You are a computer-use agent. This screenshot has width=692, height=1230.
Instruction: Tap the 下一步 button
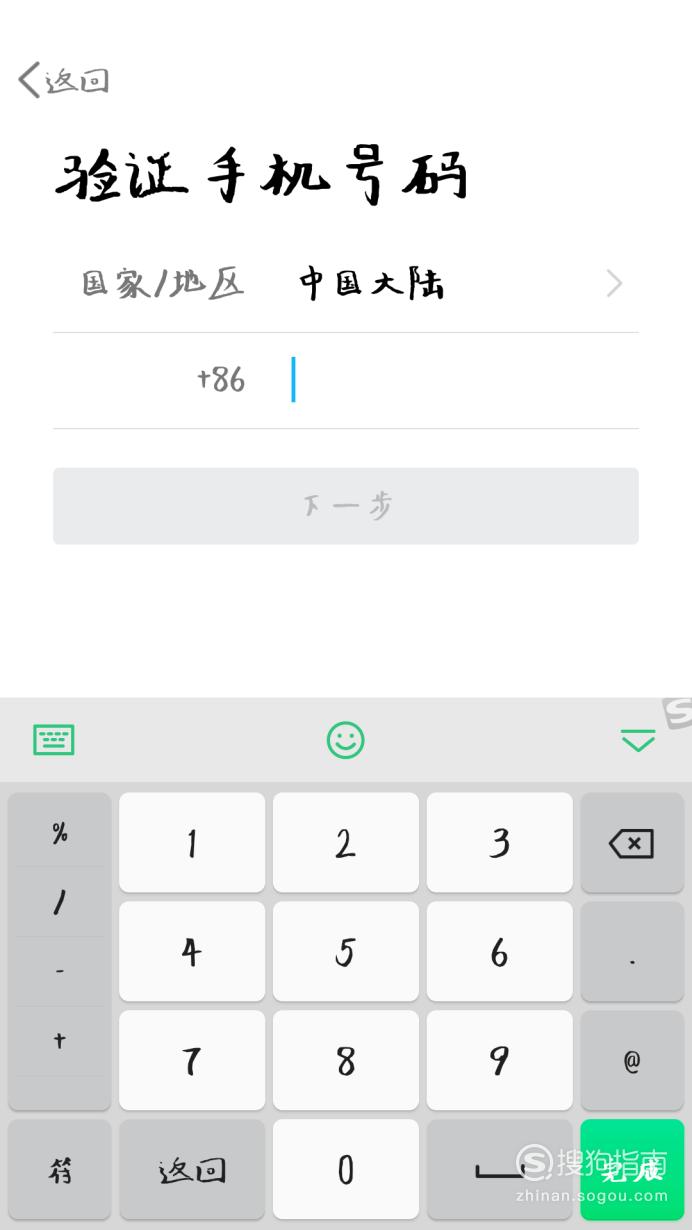[x=346, y=506]
